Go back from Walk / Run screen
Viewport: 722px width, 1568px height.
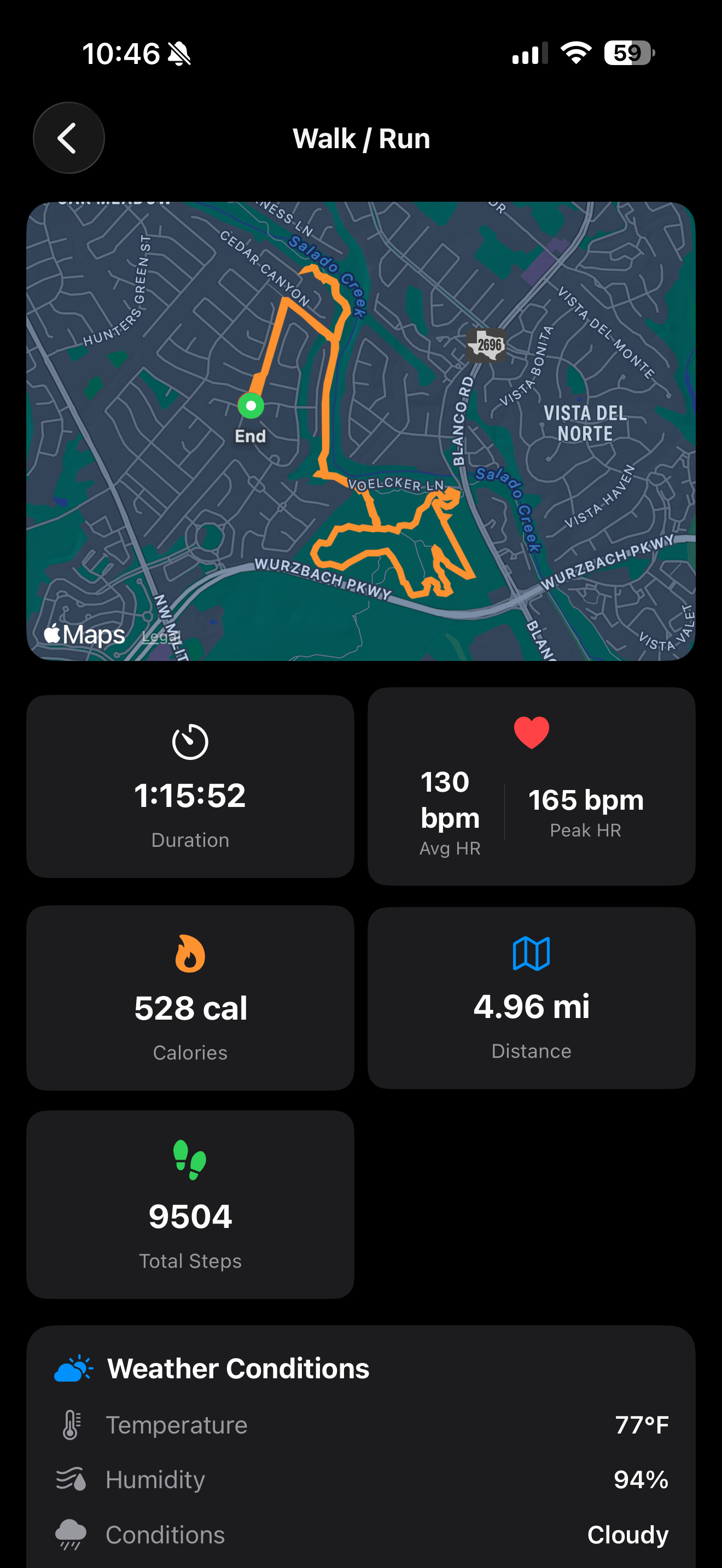69,138
